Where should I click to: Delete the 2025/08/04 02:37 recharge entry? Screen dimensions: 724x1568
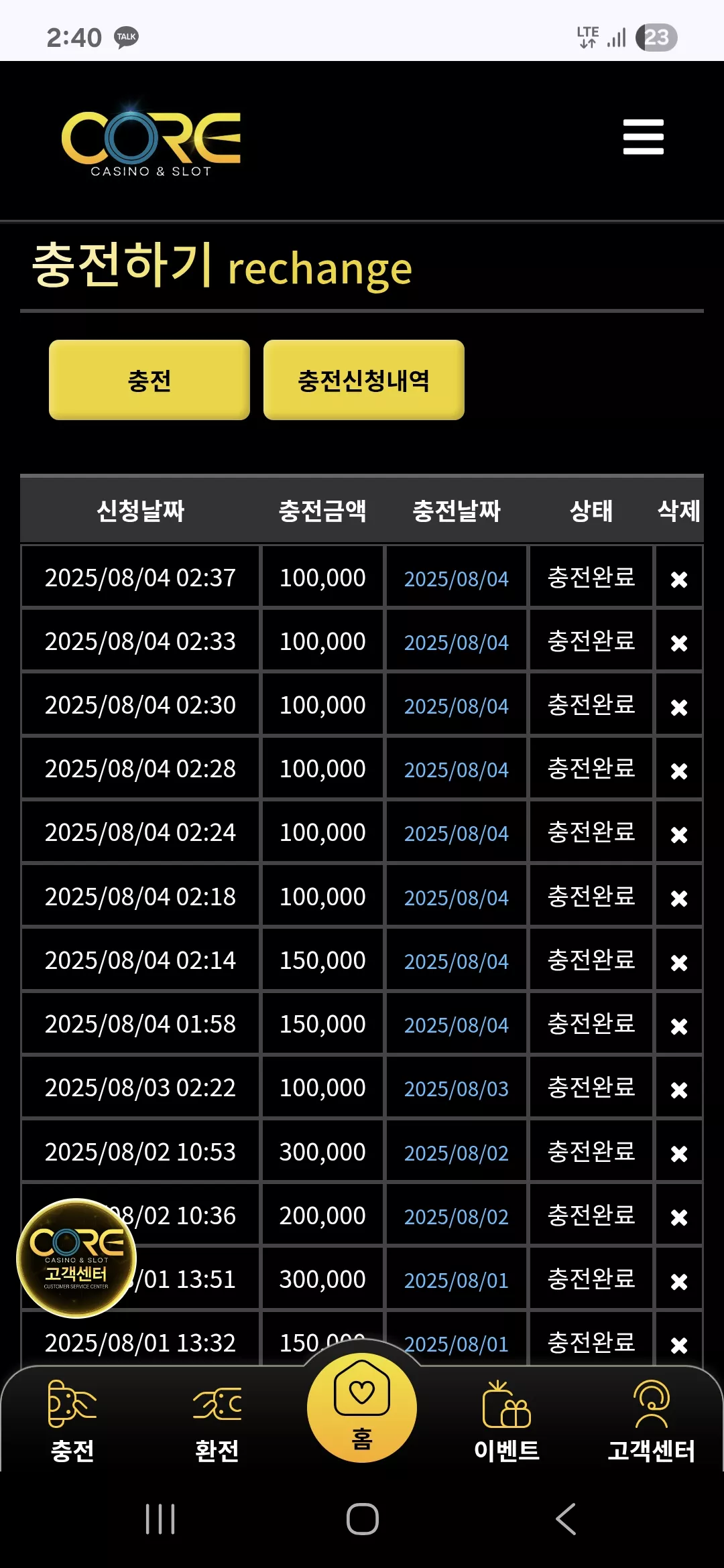coord(679,579)
